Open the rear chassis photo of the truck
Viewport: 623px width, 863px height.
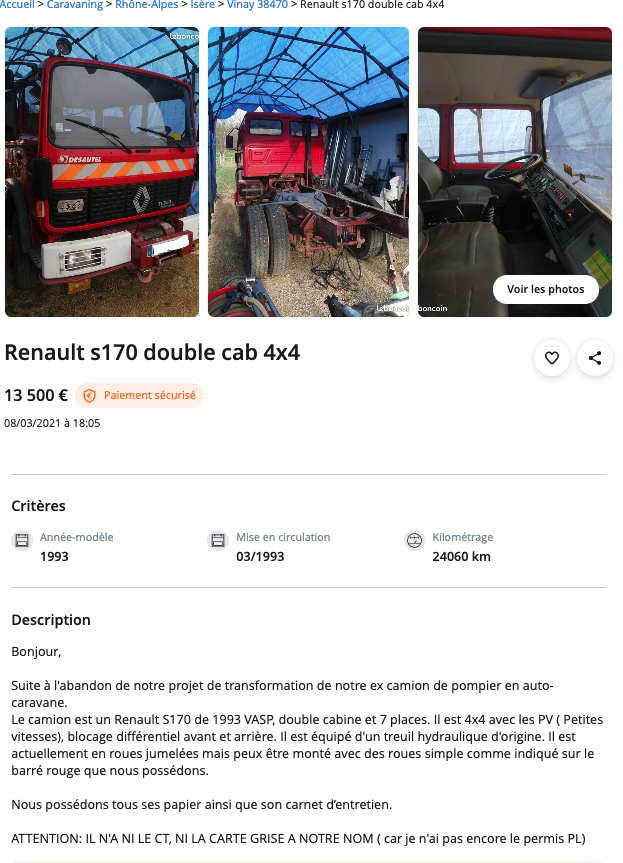pyautogui.click(x=308, y=172)
